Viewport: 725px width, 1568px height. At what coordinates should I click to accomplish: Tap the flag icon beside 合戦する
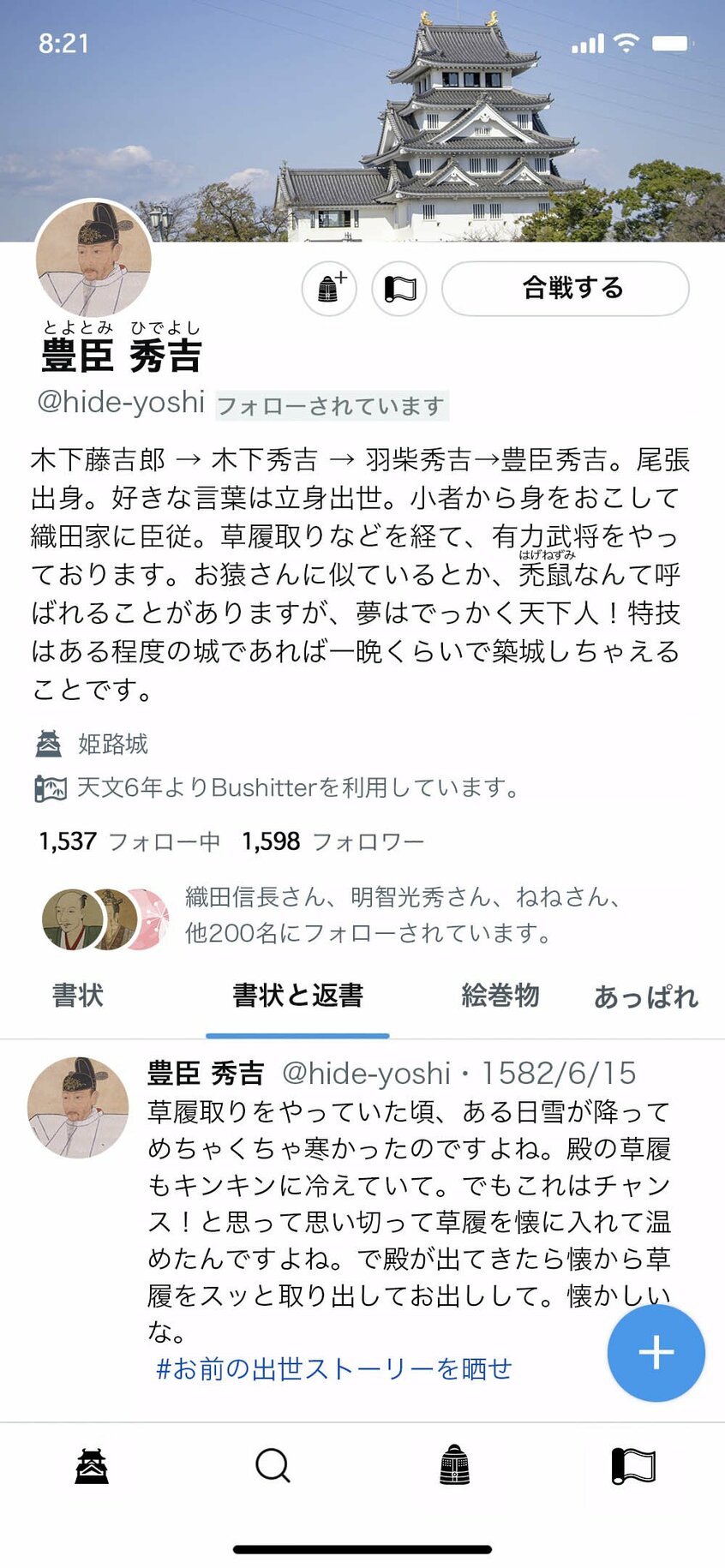pyautogui.click(x=399, y=289)
